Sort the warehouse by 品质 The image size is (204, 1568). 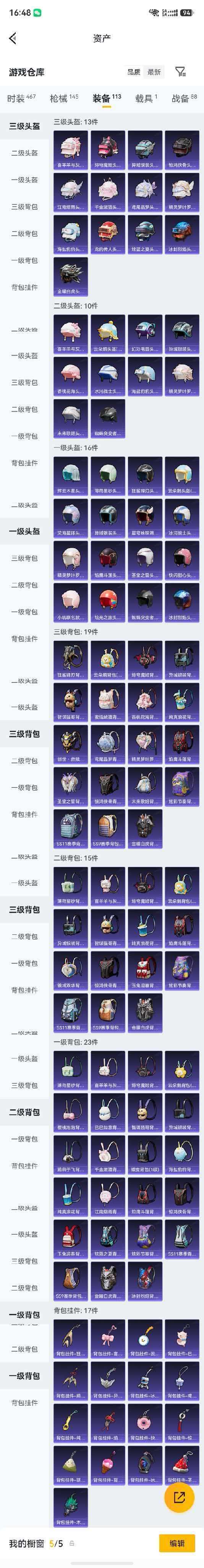click(134, 72)
